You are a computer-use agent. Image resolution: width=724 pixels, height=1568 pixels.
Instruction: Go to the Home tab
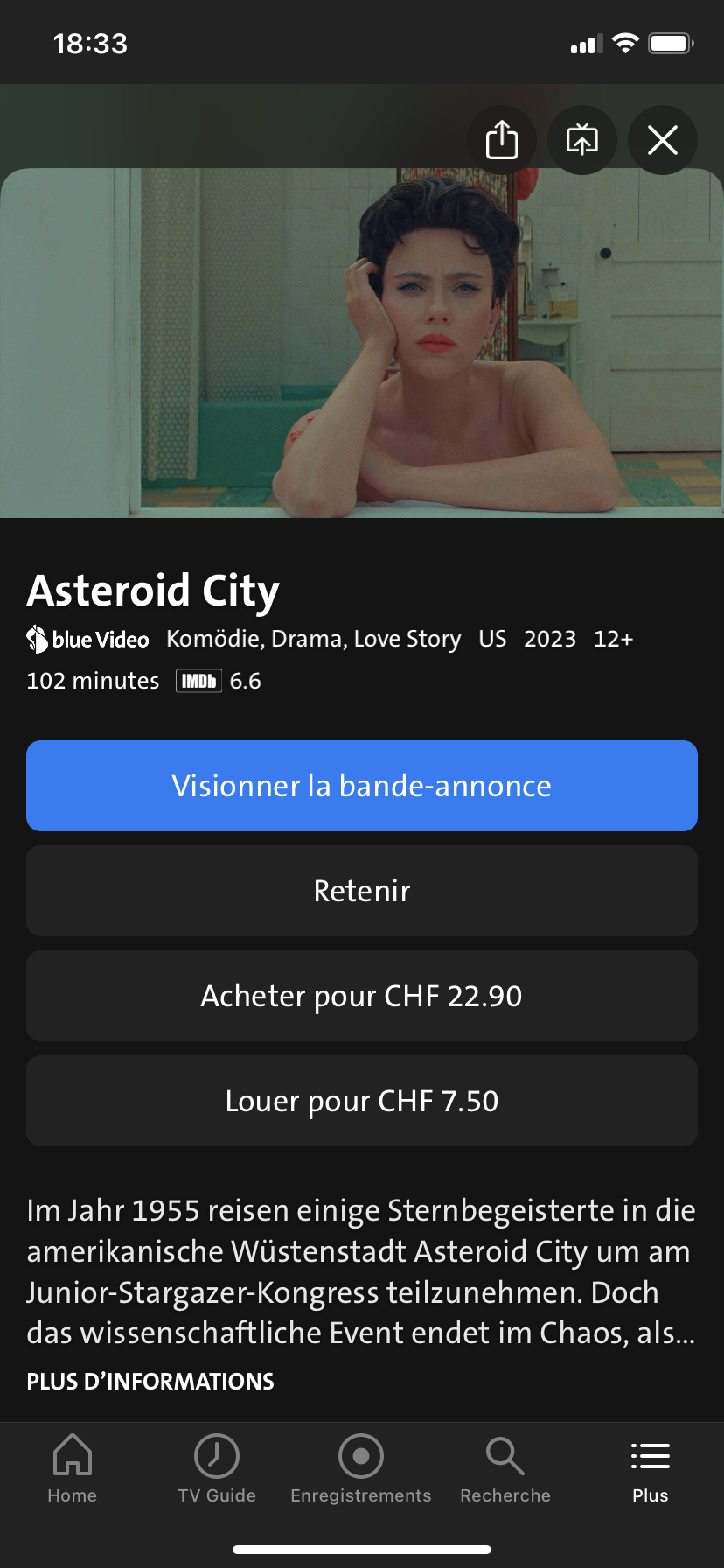tap(73, 1470)
